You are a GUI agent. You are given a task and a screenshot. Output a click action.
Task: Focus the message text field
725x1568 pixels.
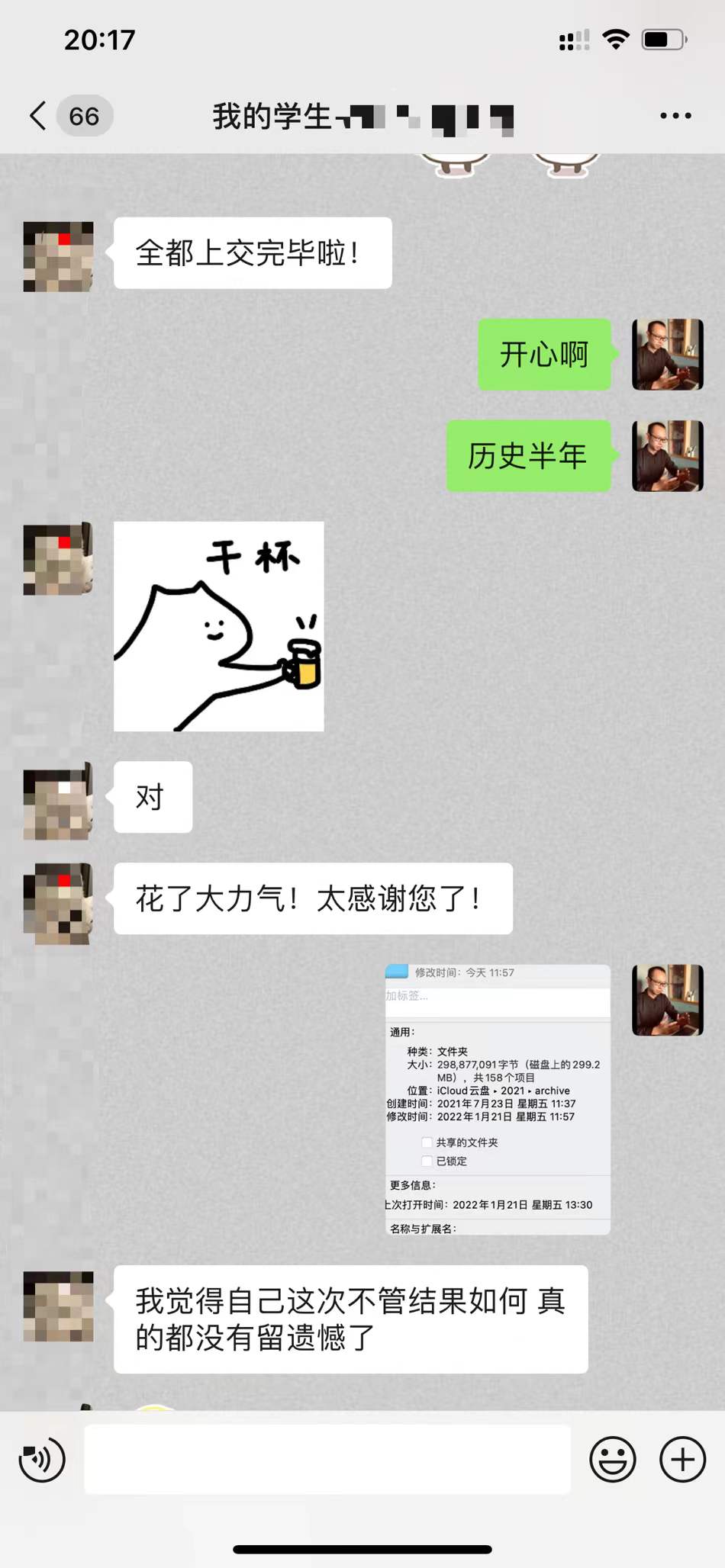click(327, 1459)
